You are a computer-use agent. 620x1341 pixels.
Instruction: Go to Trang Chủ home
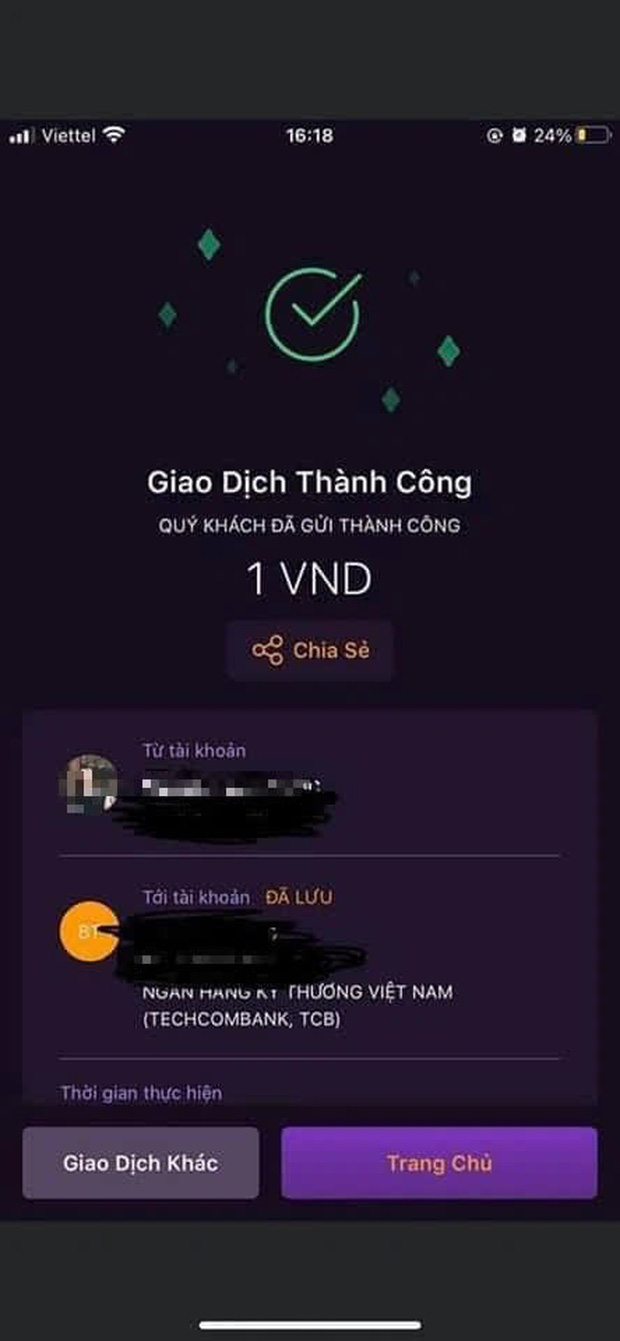(x=439, y=1163)
